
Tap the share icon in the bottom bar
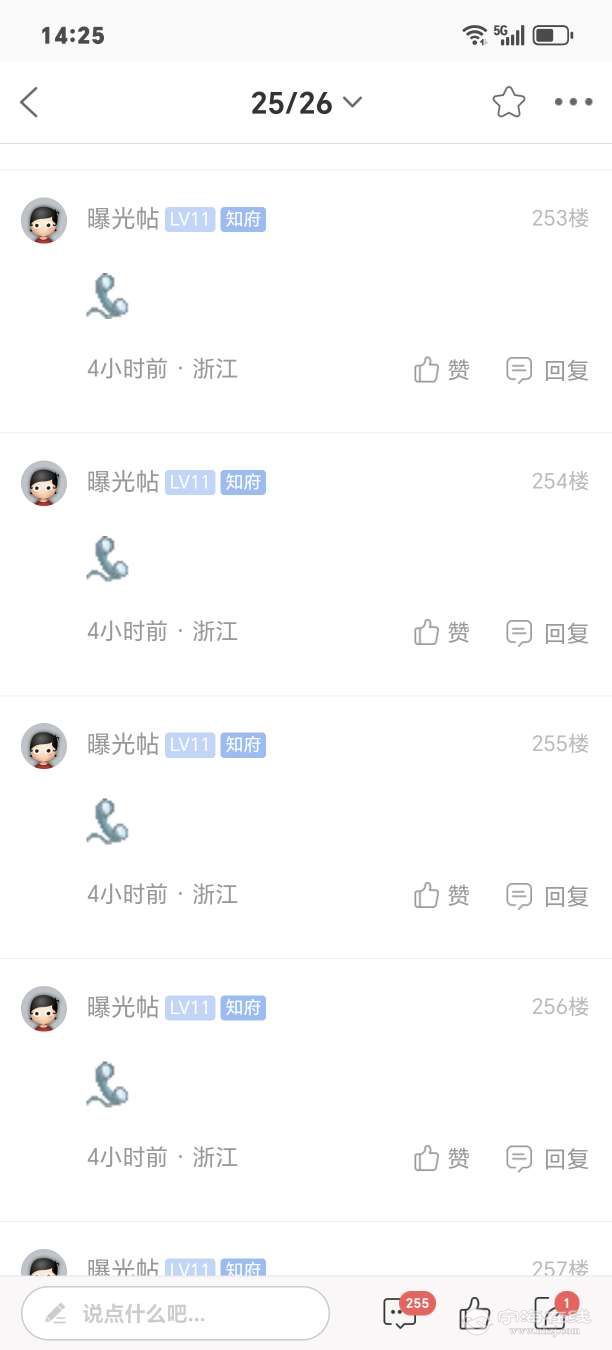click(x=550, y=1312)
